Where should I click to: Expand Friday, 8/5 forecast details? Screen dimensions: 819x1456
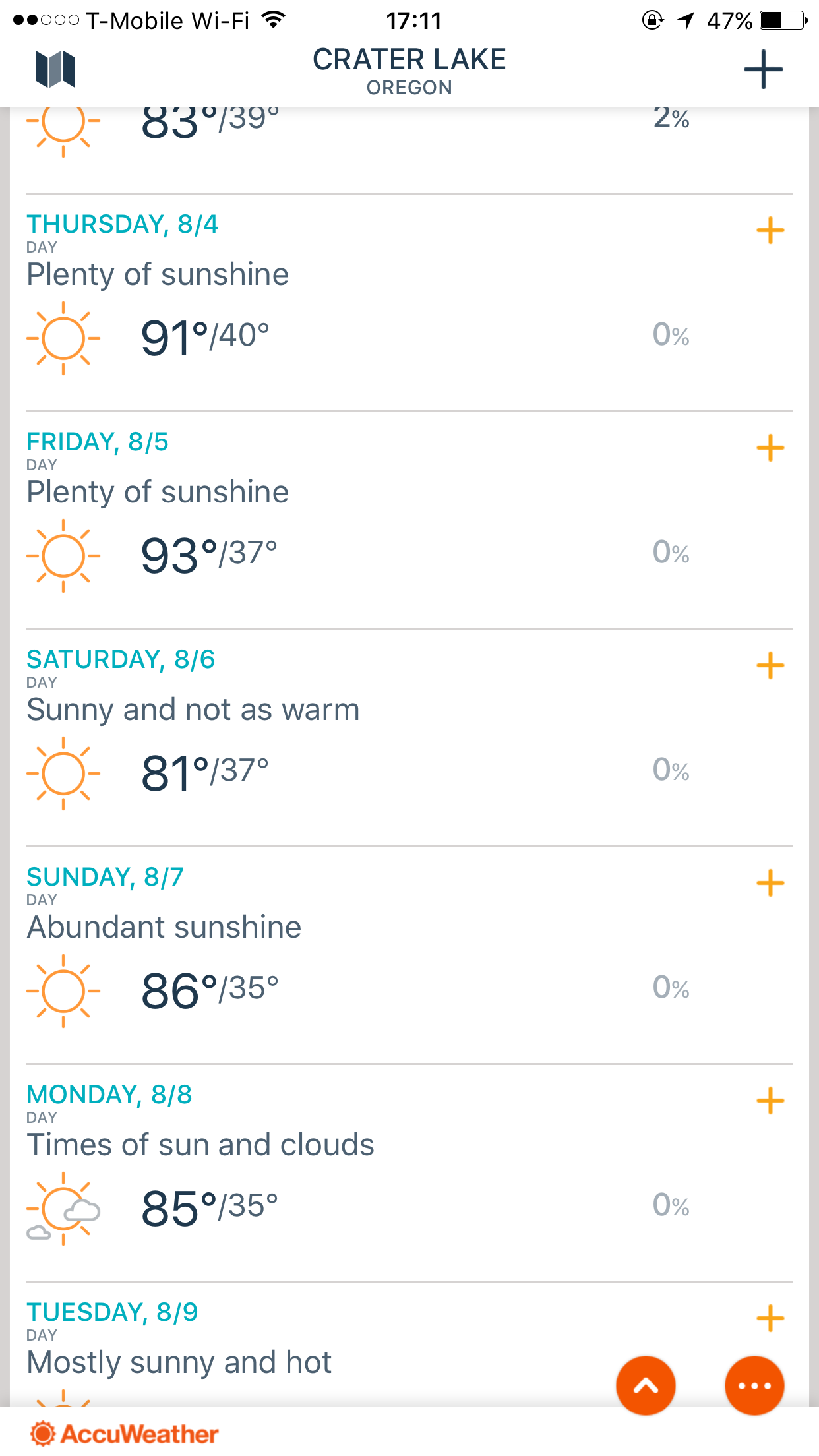[x=770, y=448]
